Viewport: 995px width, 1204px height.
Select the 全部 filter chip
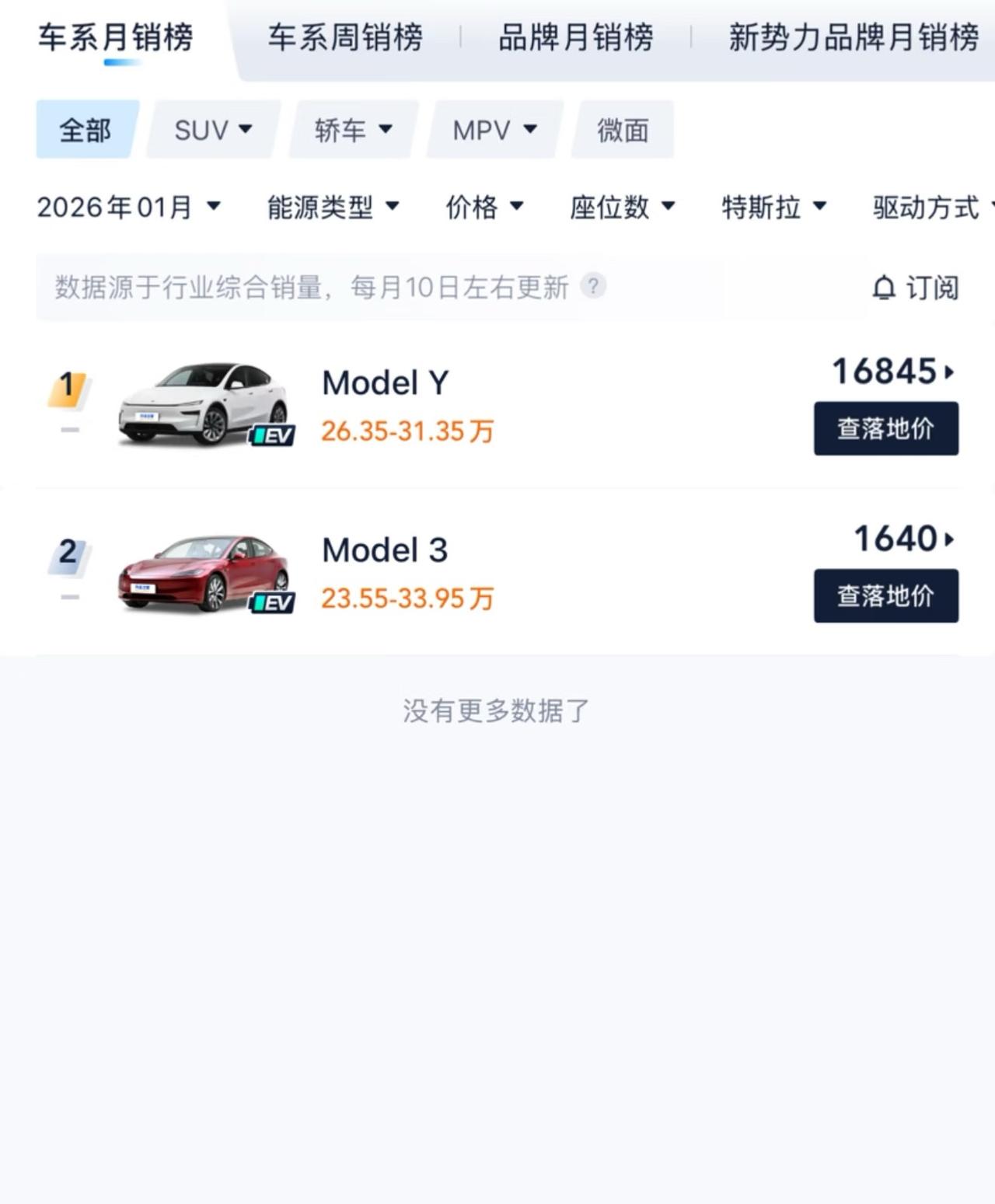click(84, 129)
